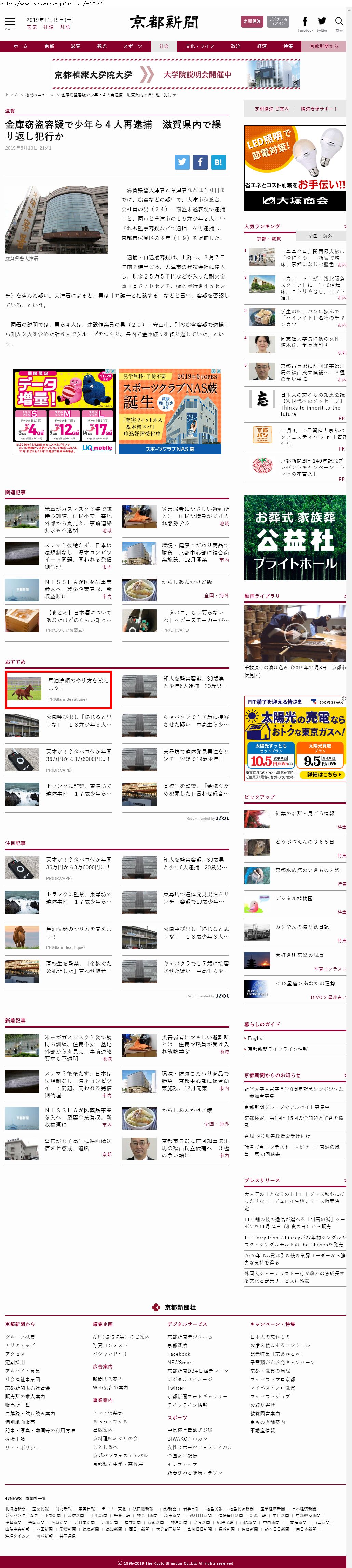This screenshot has height=1568, width=352.
Task: Open the 定期購読ご案内 link
Action: [x=272, y=109]
